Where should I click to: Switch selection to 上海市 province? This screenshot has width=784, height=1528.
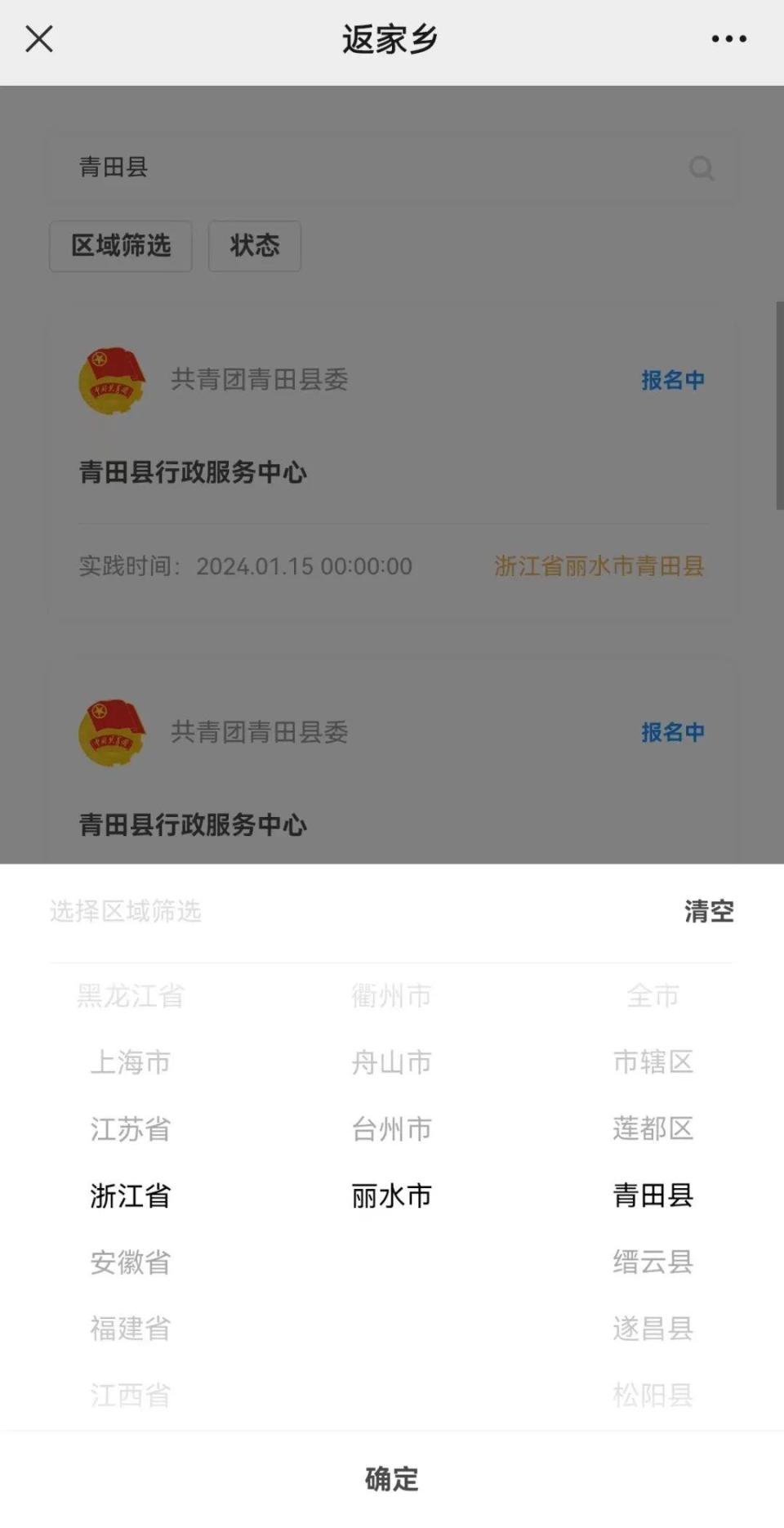pos(129,1063)
